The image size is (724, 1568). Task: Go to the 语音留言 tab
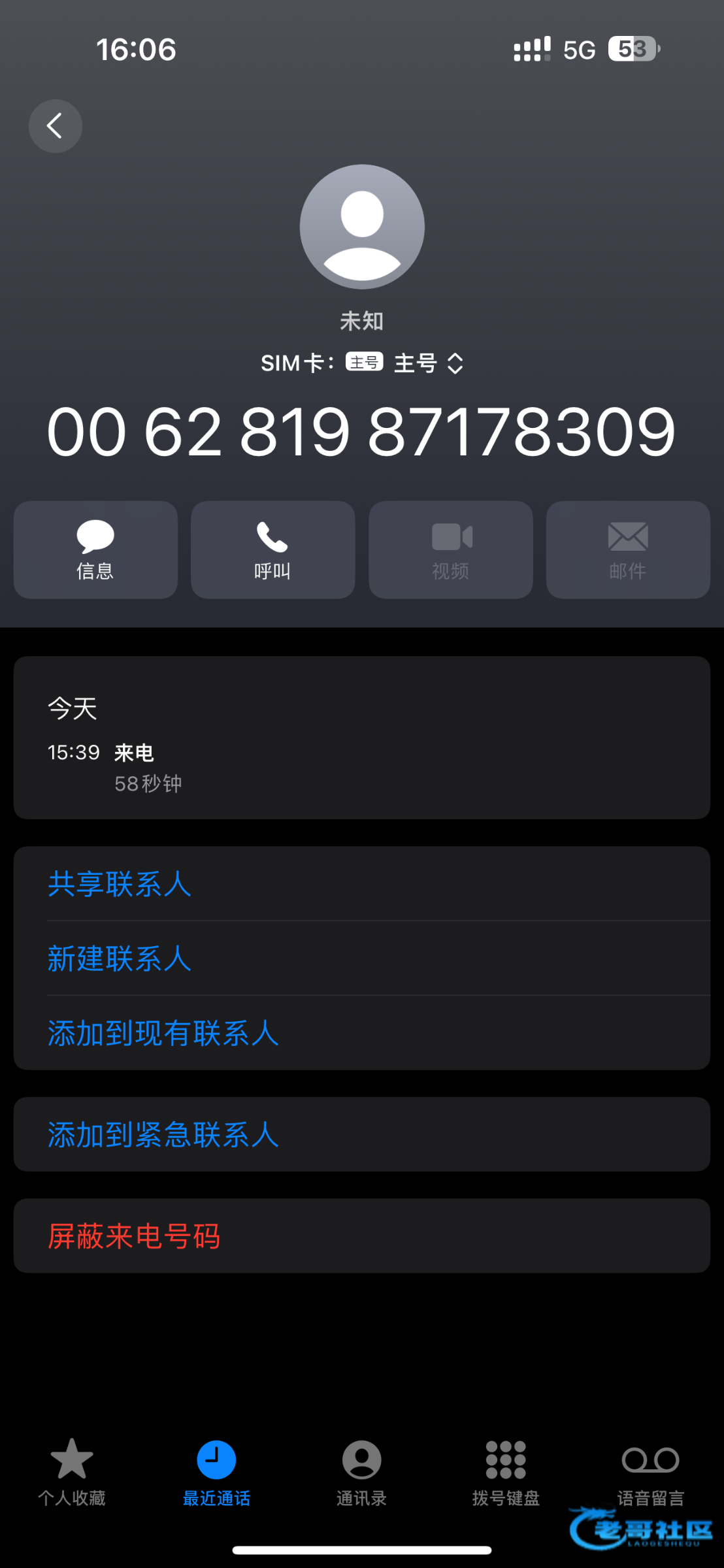point(650,1470)
